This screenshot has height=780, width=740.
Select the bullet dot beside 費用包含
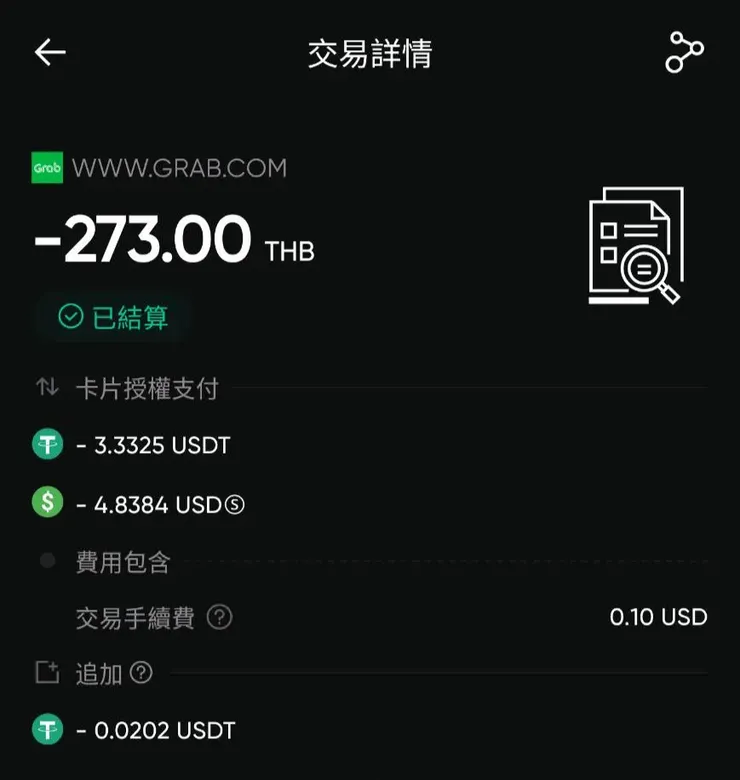pos(46,560)
